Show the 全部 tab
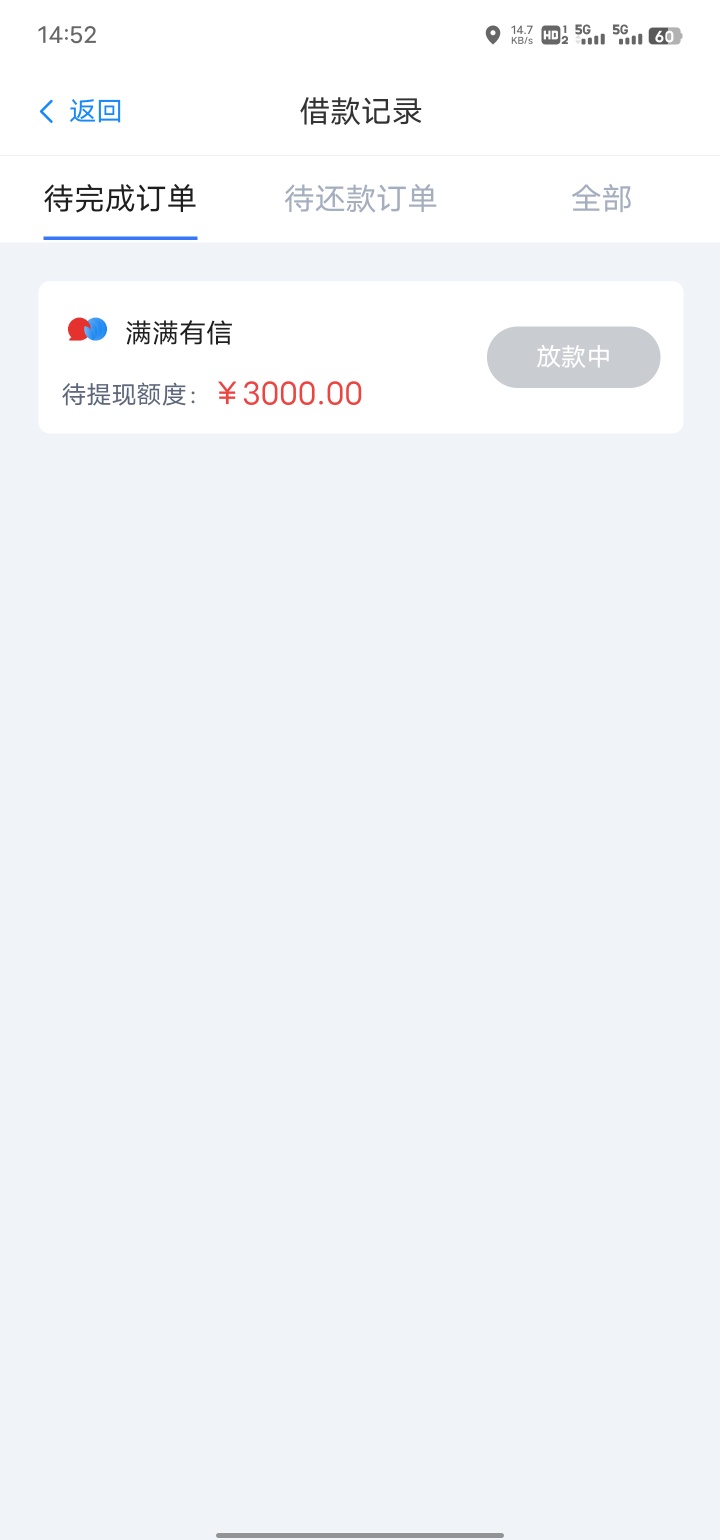Image resolution: width=720 pixels, height=1540 pixels. pos(601,198)
